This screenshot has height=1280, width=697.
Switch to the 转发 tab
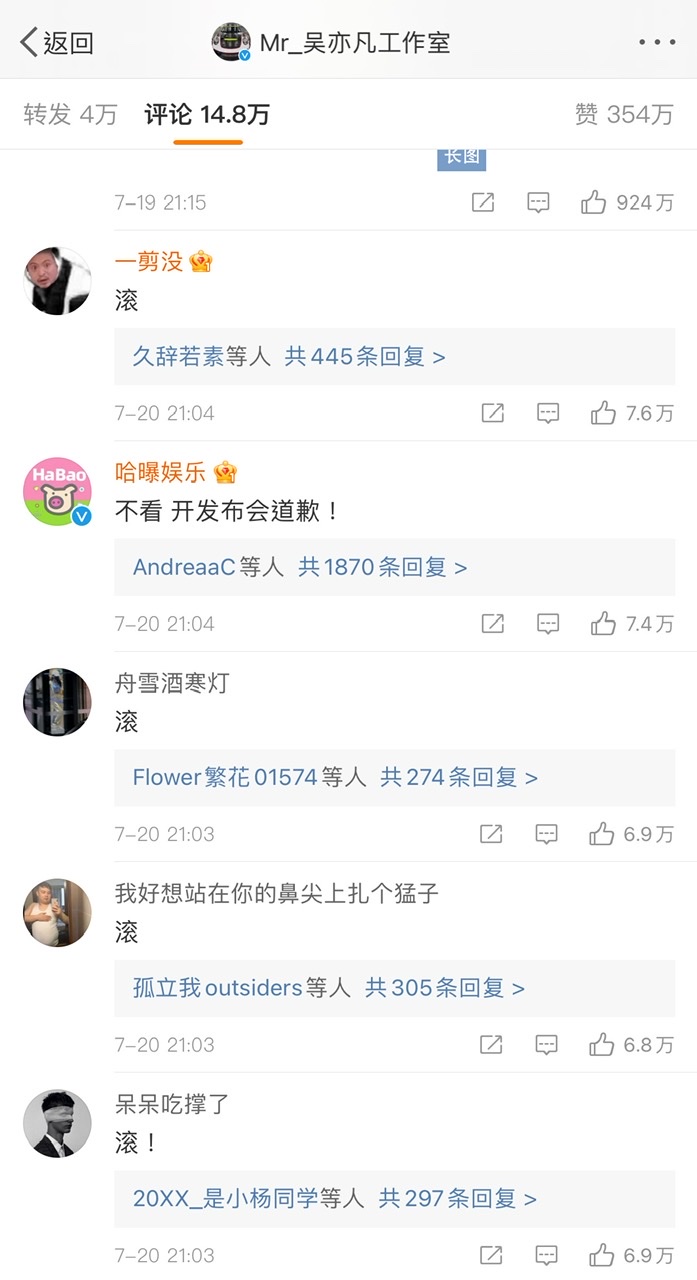click(70, 114)
